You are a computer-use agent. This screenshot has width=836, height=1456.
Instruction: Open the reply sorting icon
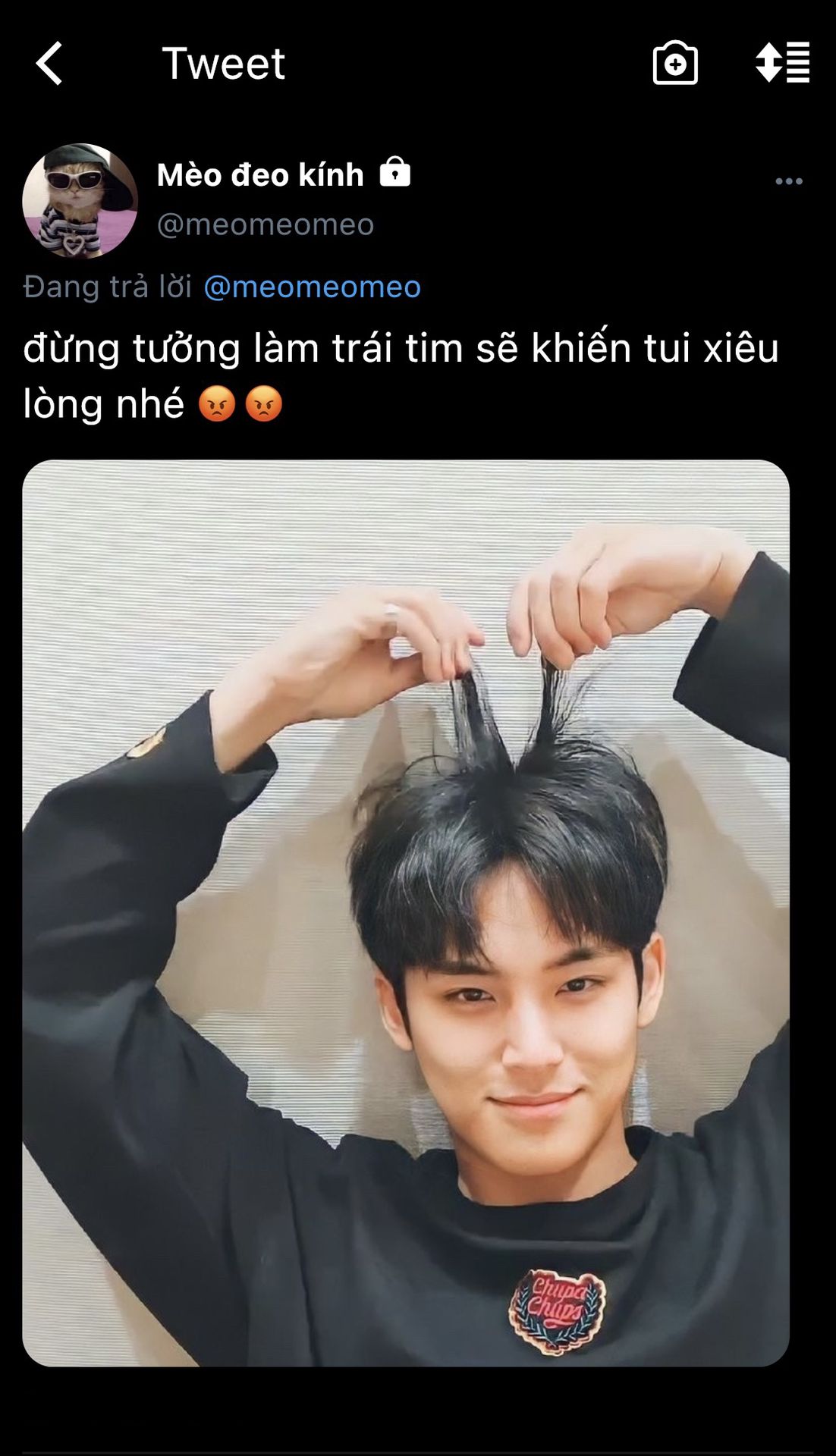tap(782, 63)
